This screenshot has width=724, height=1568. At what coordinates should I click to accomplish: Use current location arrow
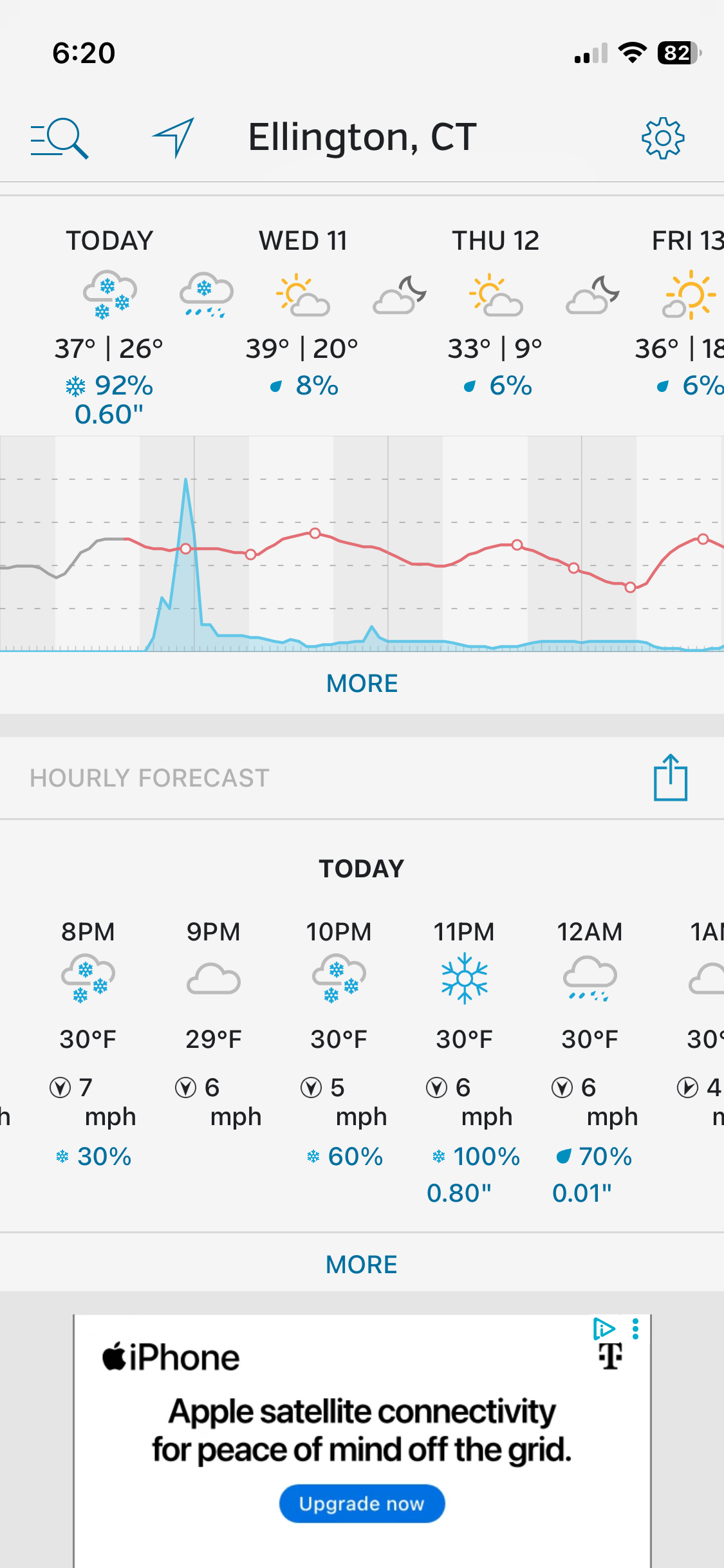(173, 138)
